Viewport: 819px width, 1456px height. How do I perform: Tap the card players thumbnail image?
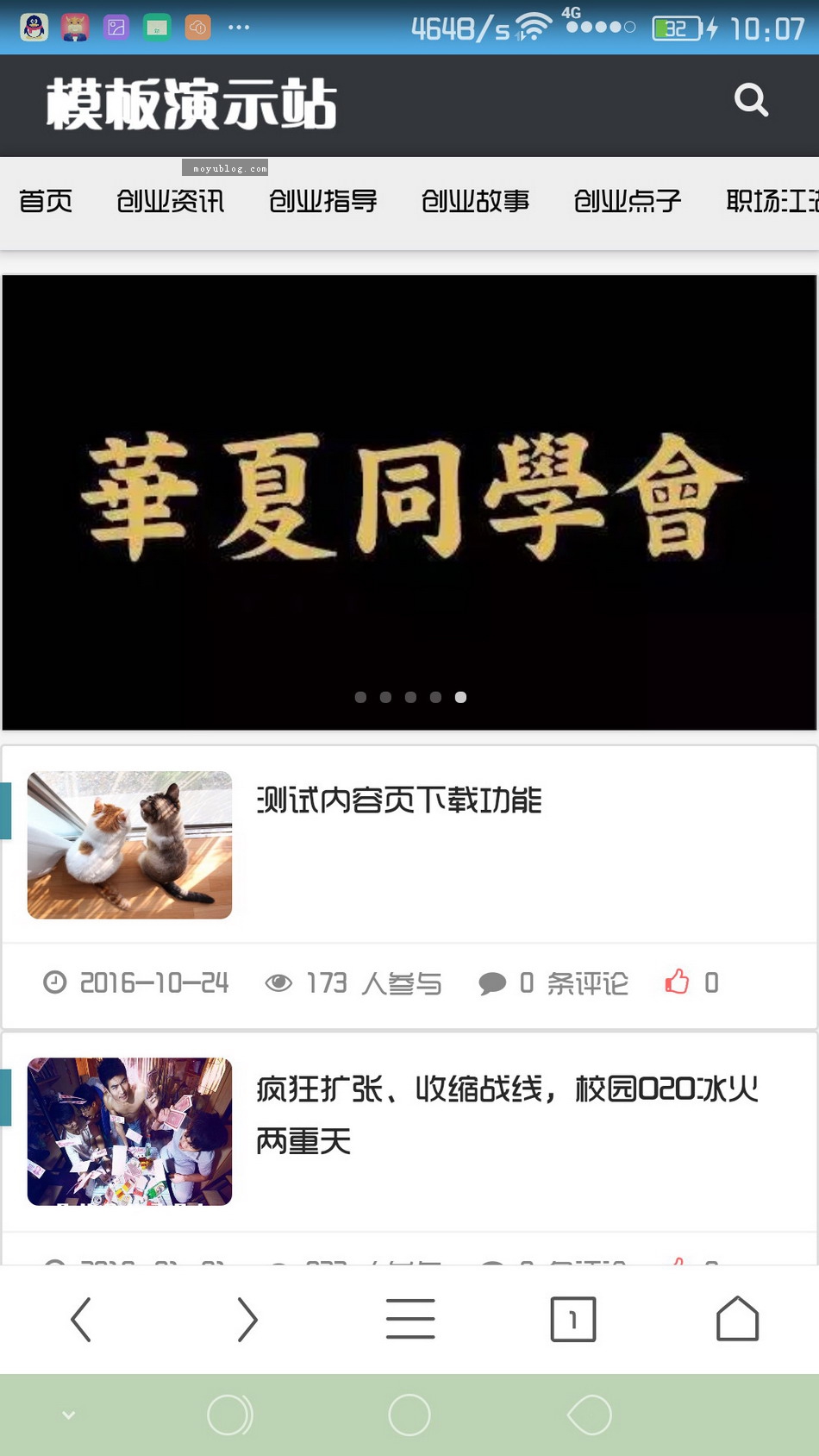click(x=129, y=1131)
